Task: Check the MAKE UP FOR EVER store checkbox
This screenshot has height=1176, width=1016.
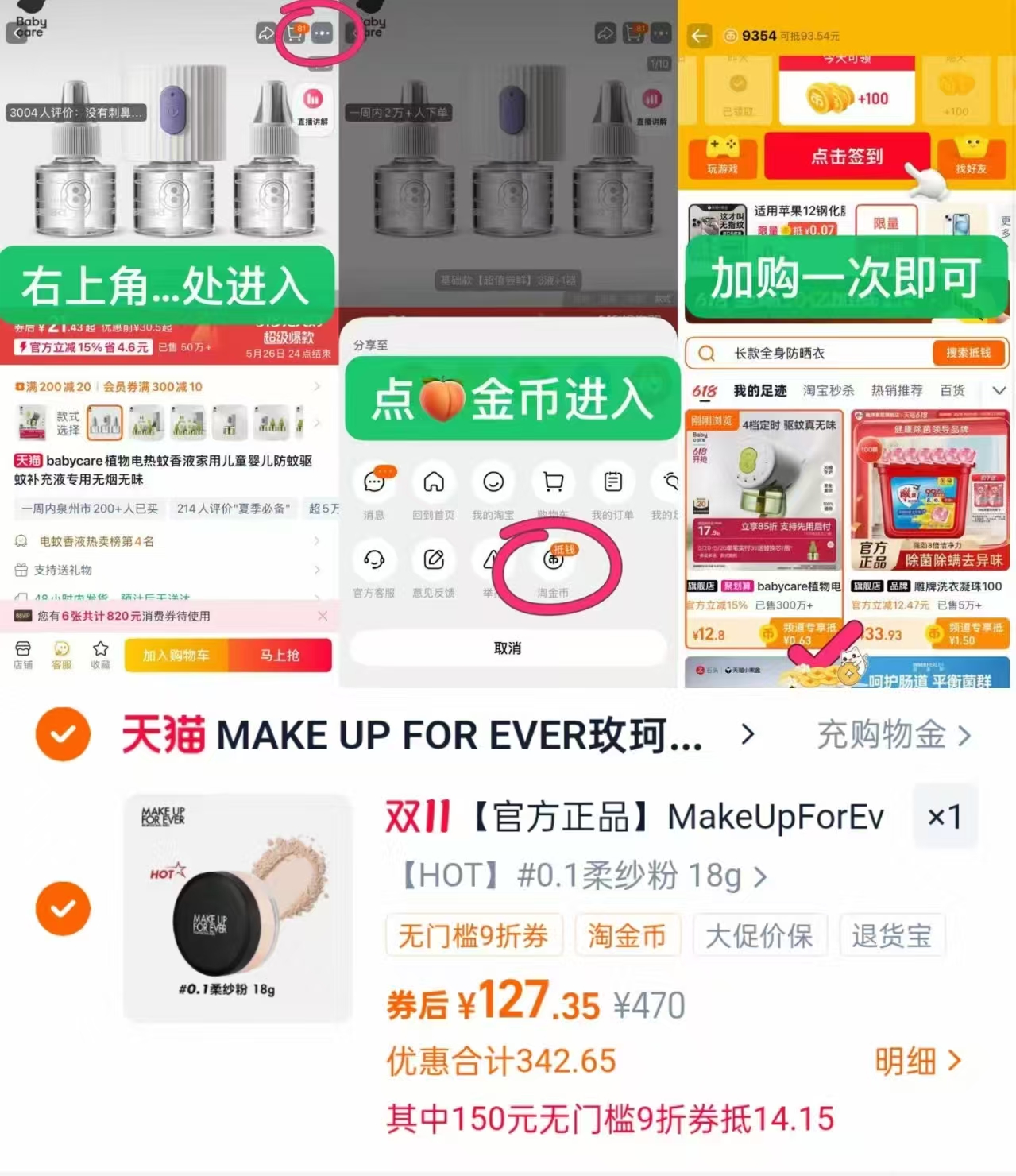Action: pyautogui.click(x=63, y=733)
